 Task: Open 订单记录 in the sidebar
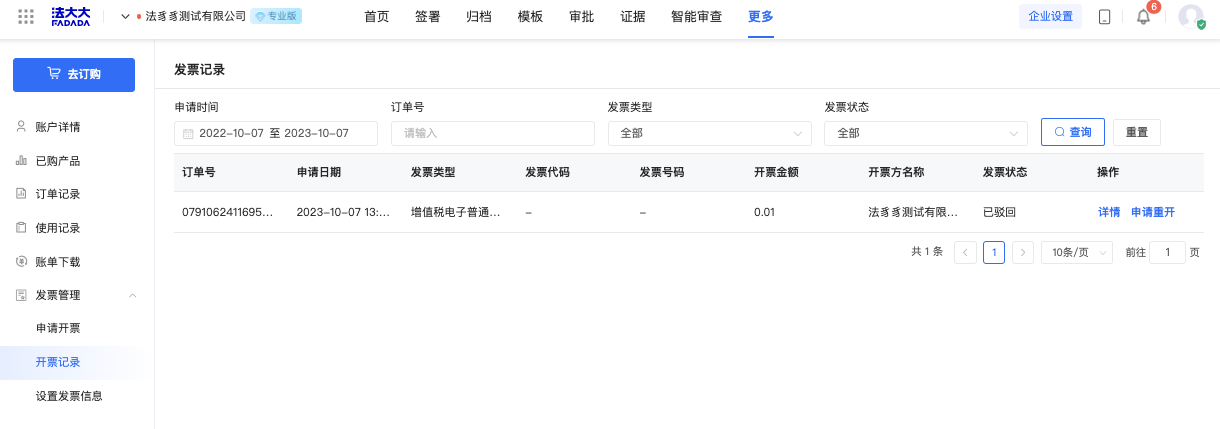[58, 194]
